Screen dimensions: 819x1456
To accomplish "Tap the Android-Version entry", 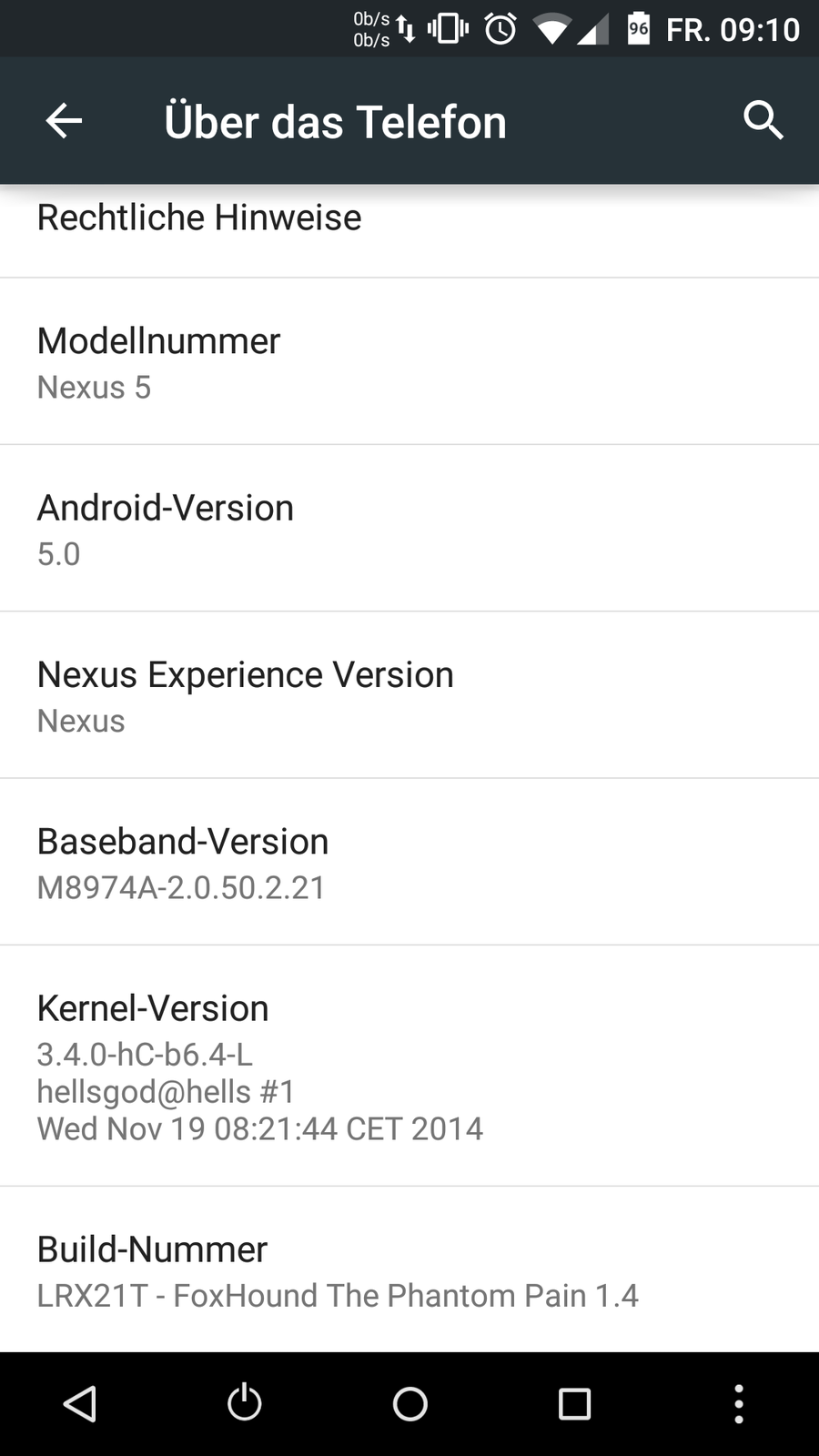I will point(409,529).
